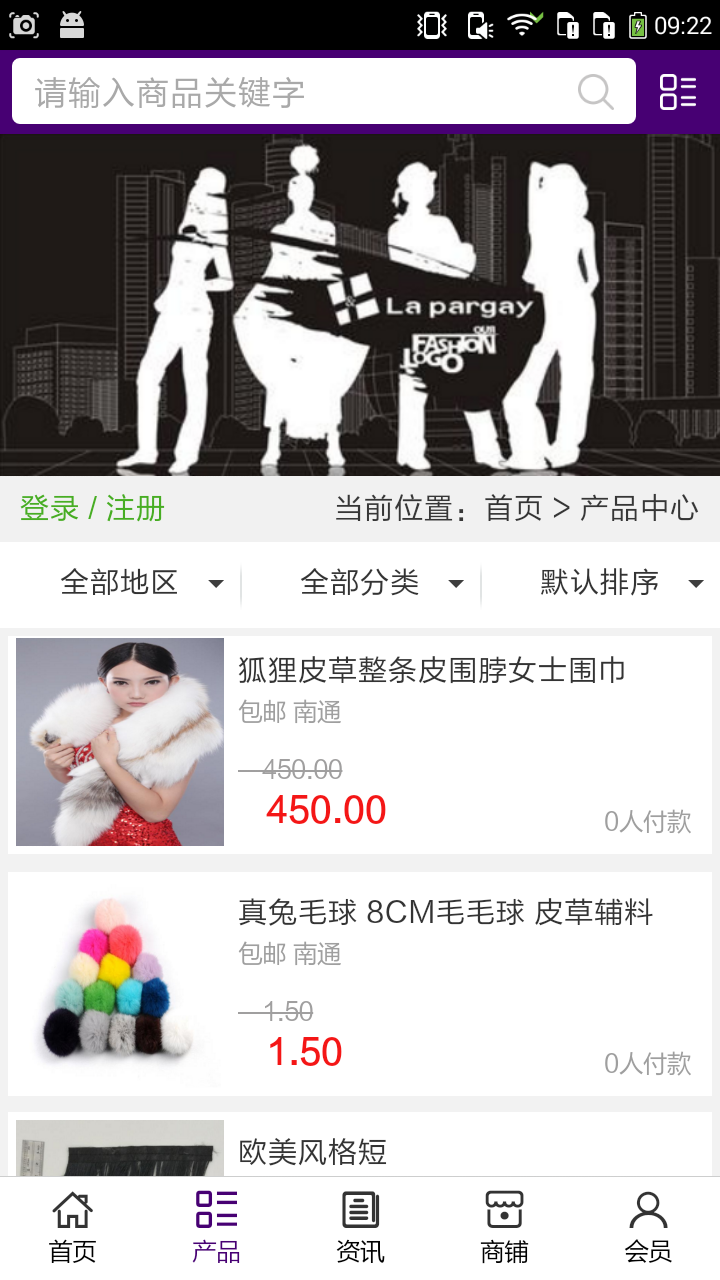720x1280 pixels.
Task: Switch to the 资讯 news tab
Action: click(360, 1226)
